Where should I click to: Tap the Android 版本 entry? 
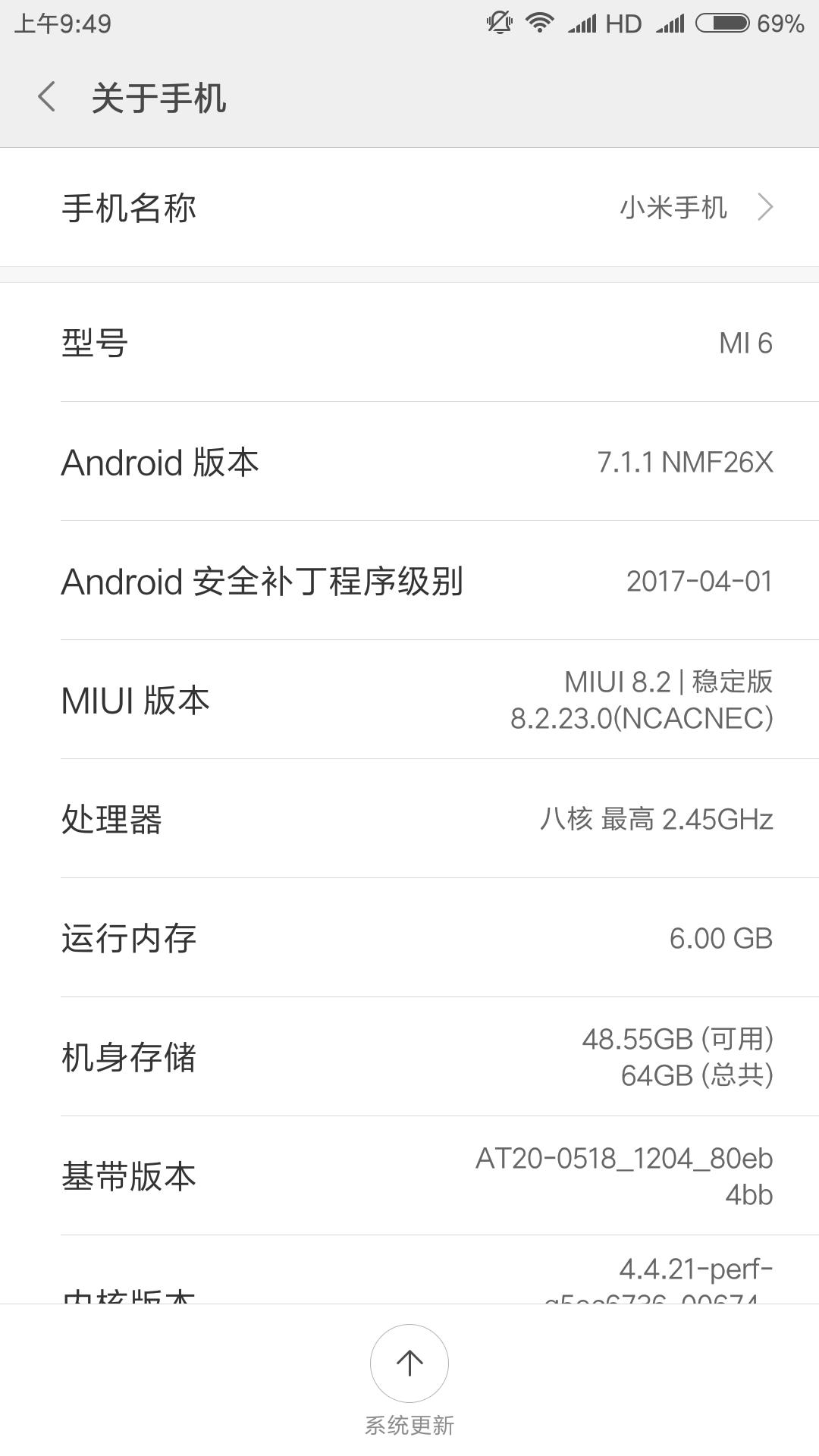409,463
